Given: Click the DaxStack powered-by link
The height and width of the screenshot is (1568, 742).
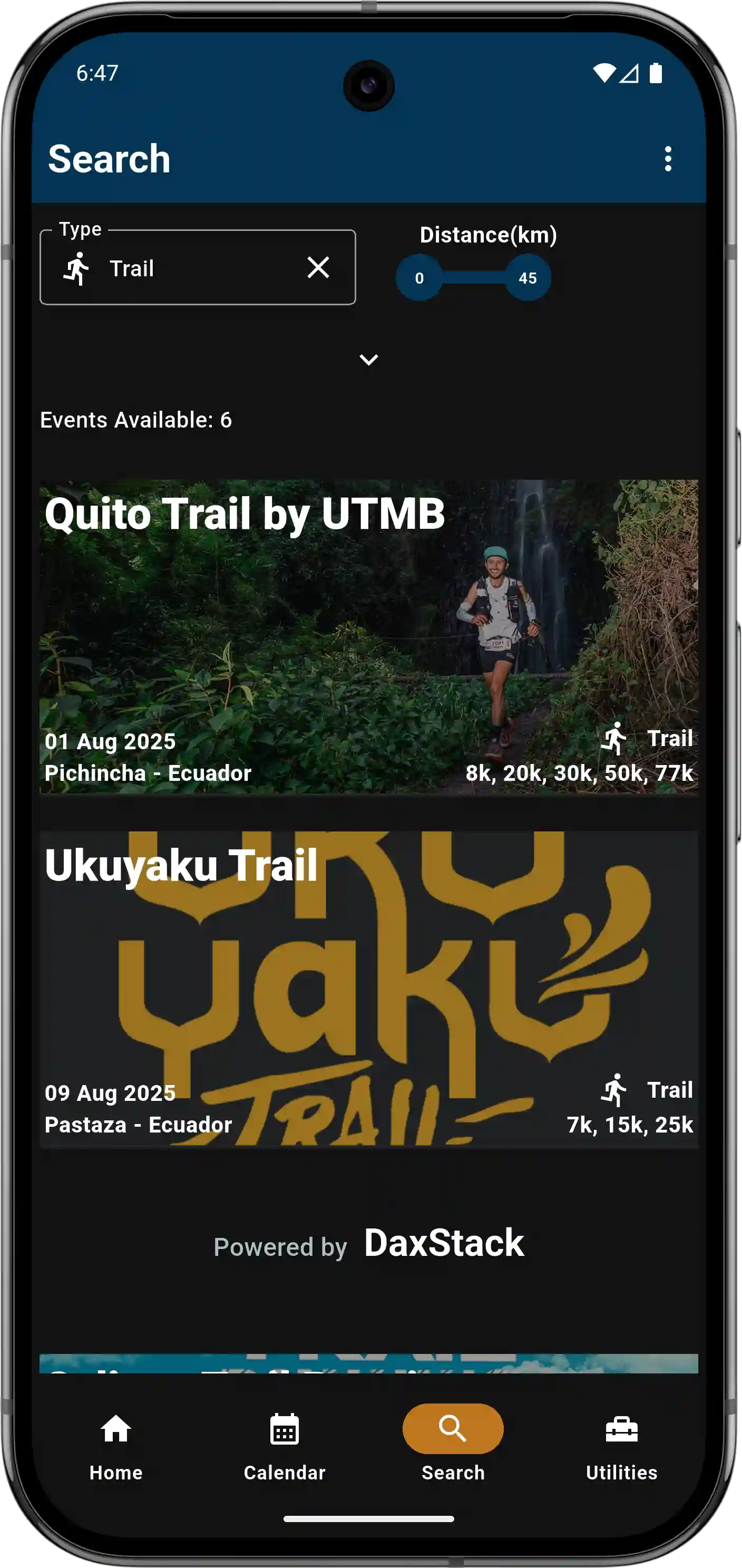Looking at the screenshot, I should coord(444,1243).
